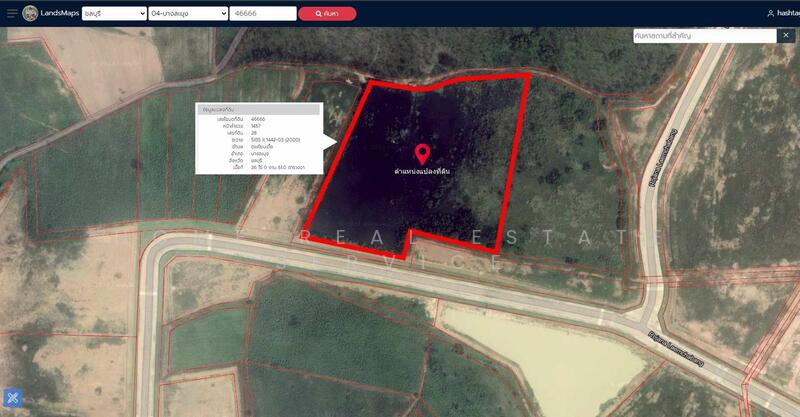Tap the ค้นหาสถานที่สำคัญ place search box
The image size is (800, 417).
coord(698,36)
